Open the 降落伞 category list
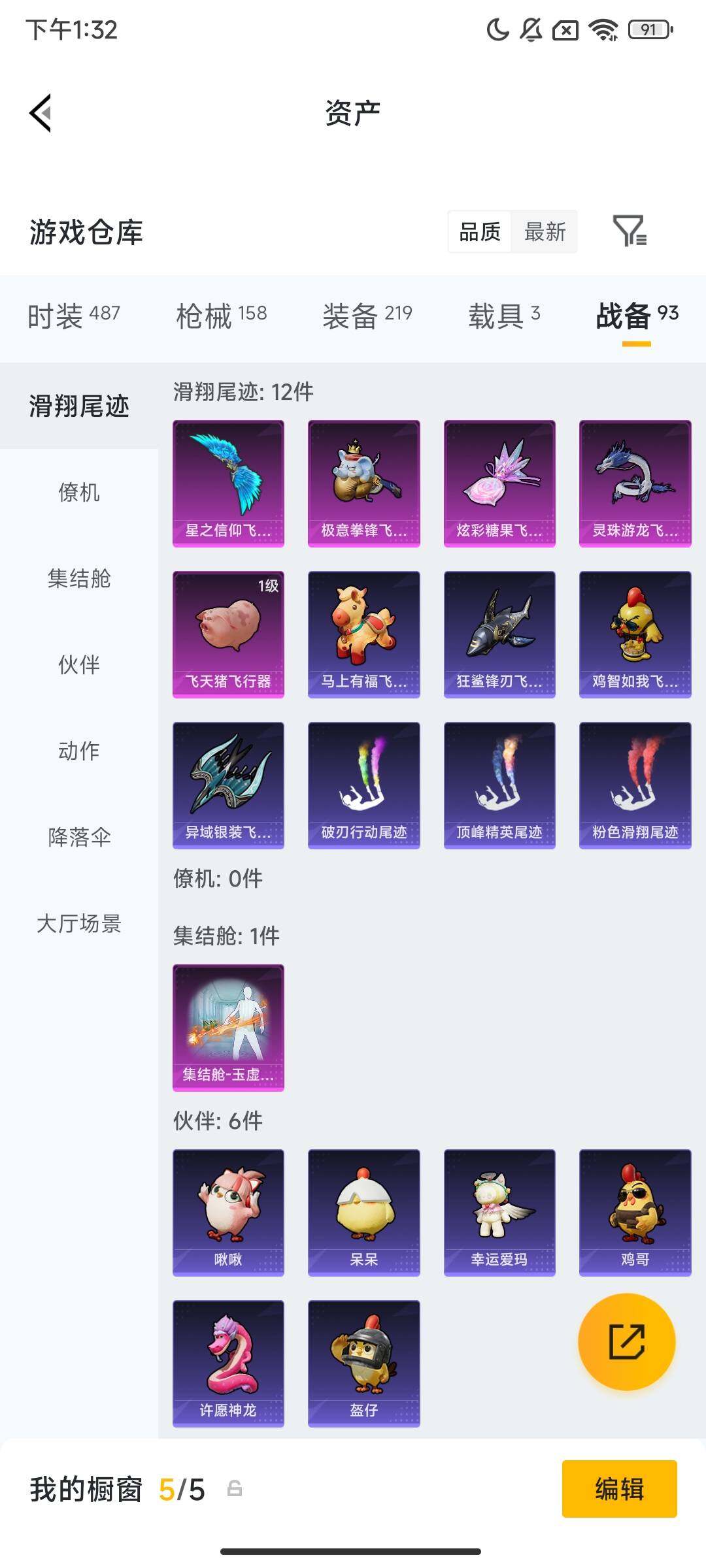Viewport: 706px width, 1568px height. tap(79, 838)
